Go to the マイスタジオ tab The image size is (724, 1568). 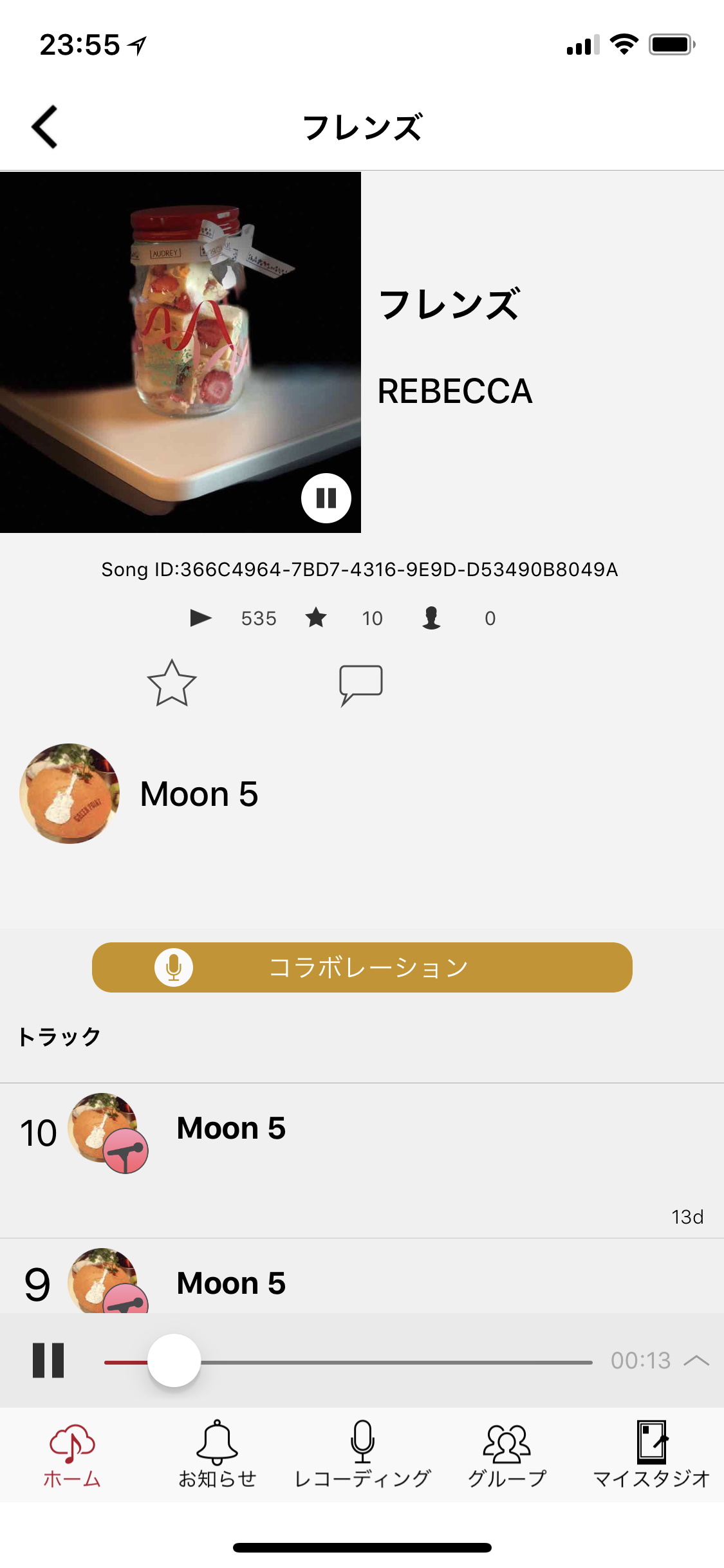651,1455
